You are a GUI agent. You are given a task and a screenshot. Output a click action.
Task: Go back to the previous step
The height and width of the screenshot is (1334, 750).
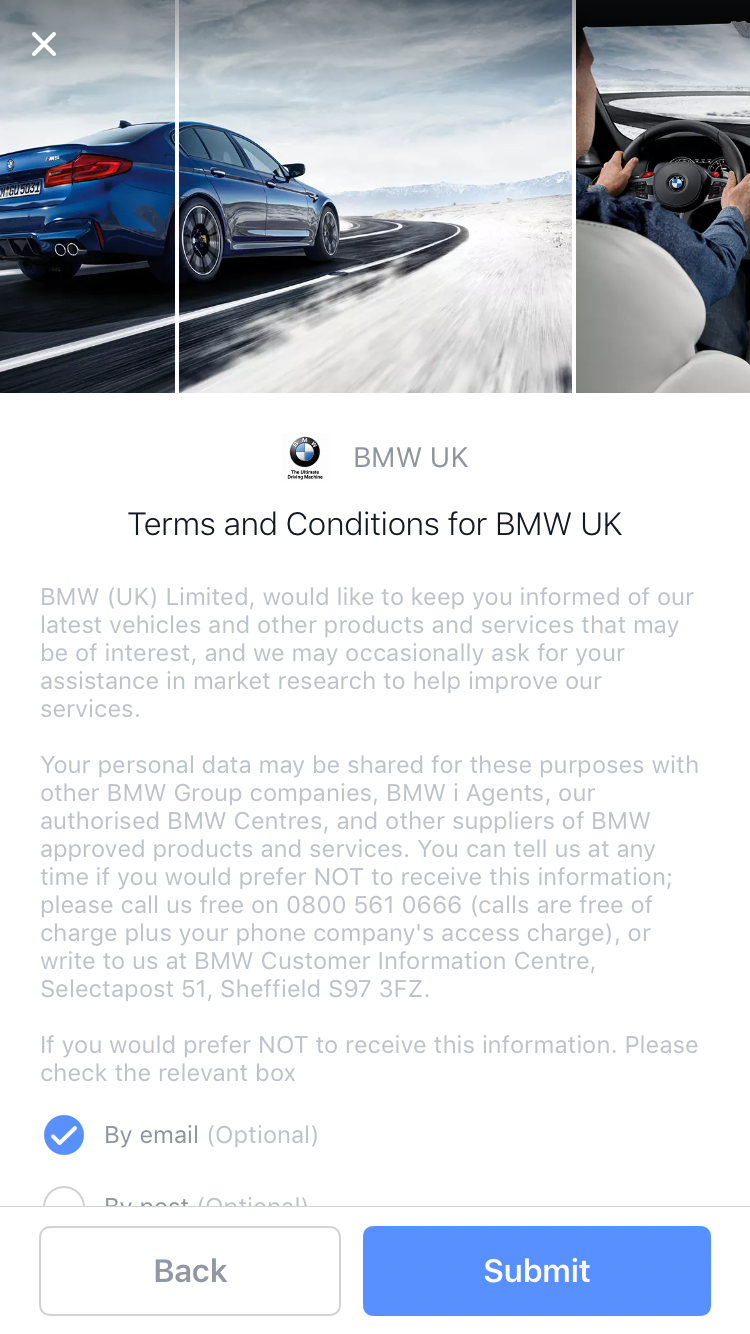(190, 1270)
